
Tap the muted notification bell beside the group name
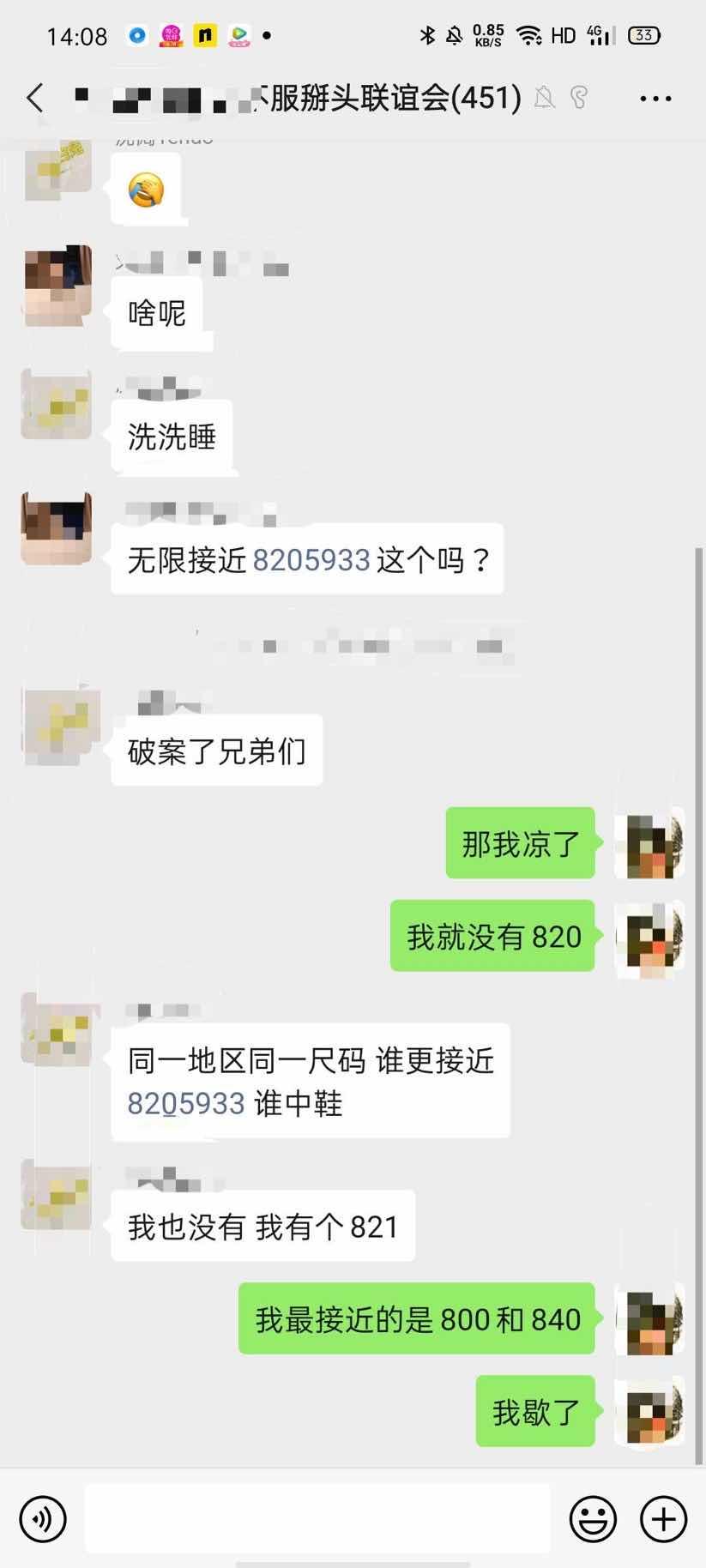tap(545, 99)
